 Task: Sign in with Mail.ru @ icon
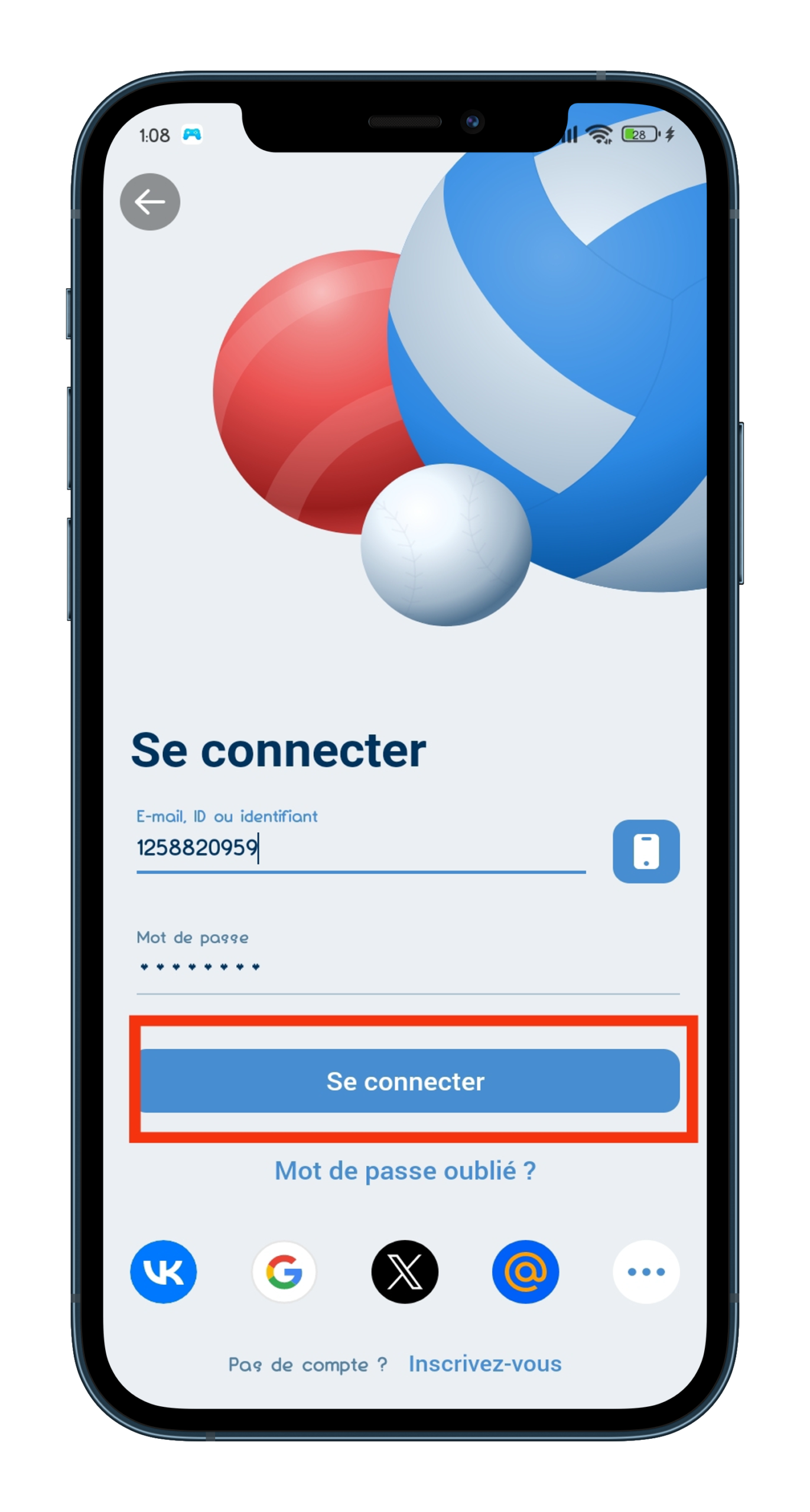[525, 1271]
